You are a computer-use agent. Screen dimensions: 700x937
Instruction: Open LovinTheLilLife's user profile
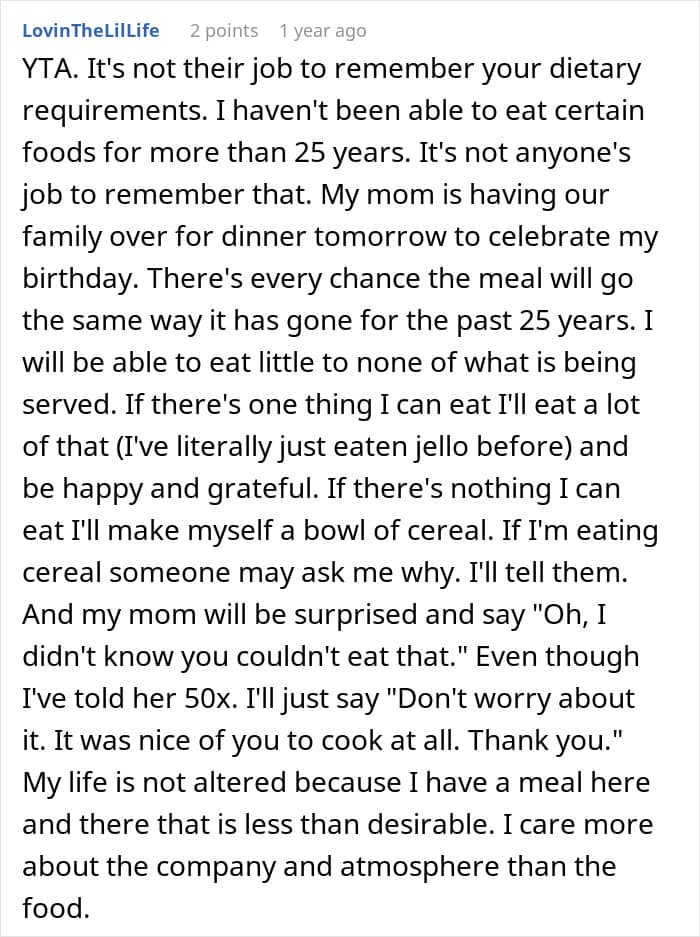[x=90, y=30]
